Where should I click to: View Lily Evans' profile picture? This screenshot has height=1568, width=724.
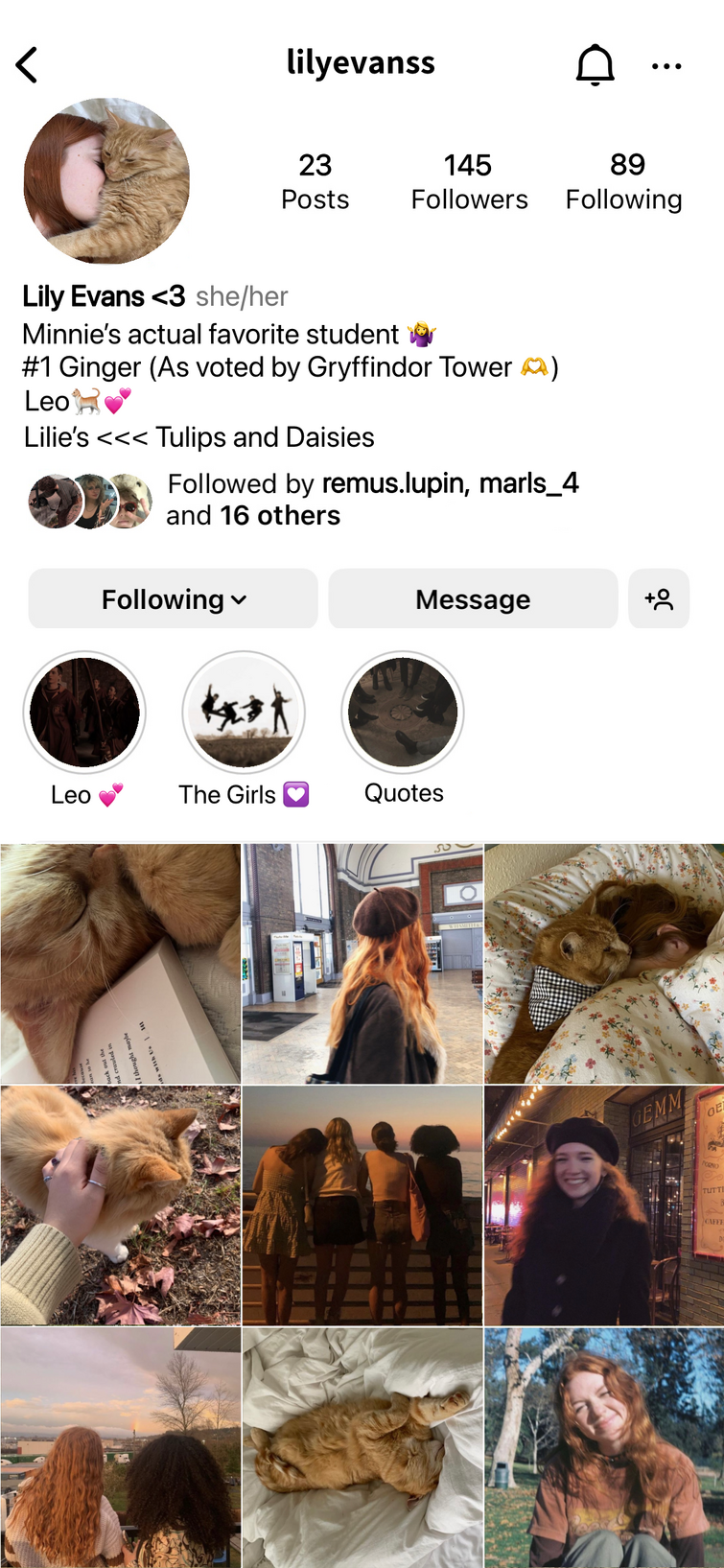[106, 180]
